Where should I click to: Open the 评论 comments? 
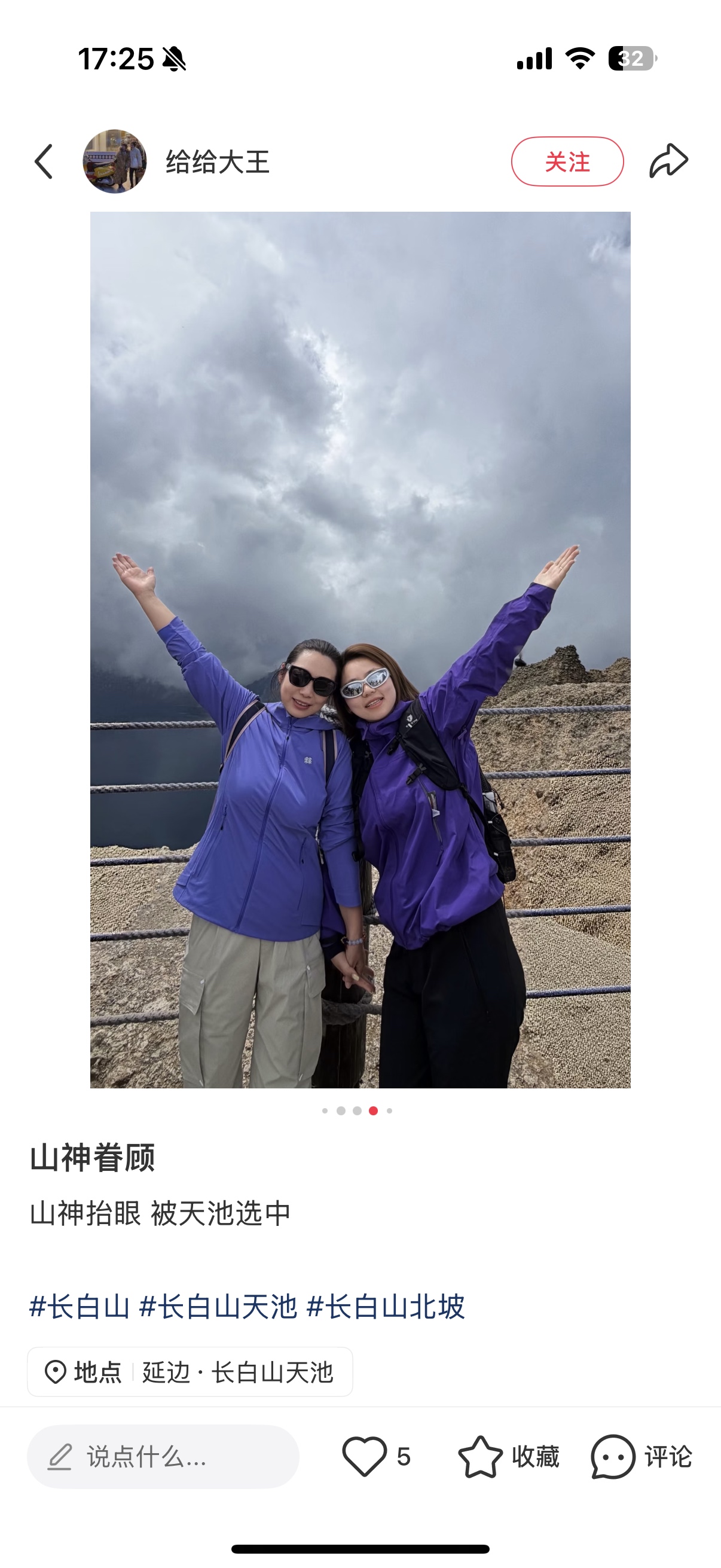[641, 1457]
